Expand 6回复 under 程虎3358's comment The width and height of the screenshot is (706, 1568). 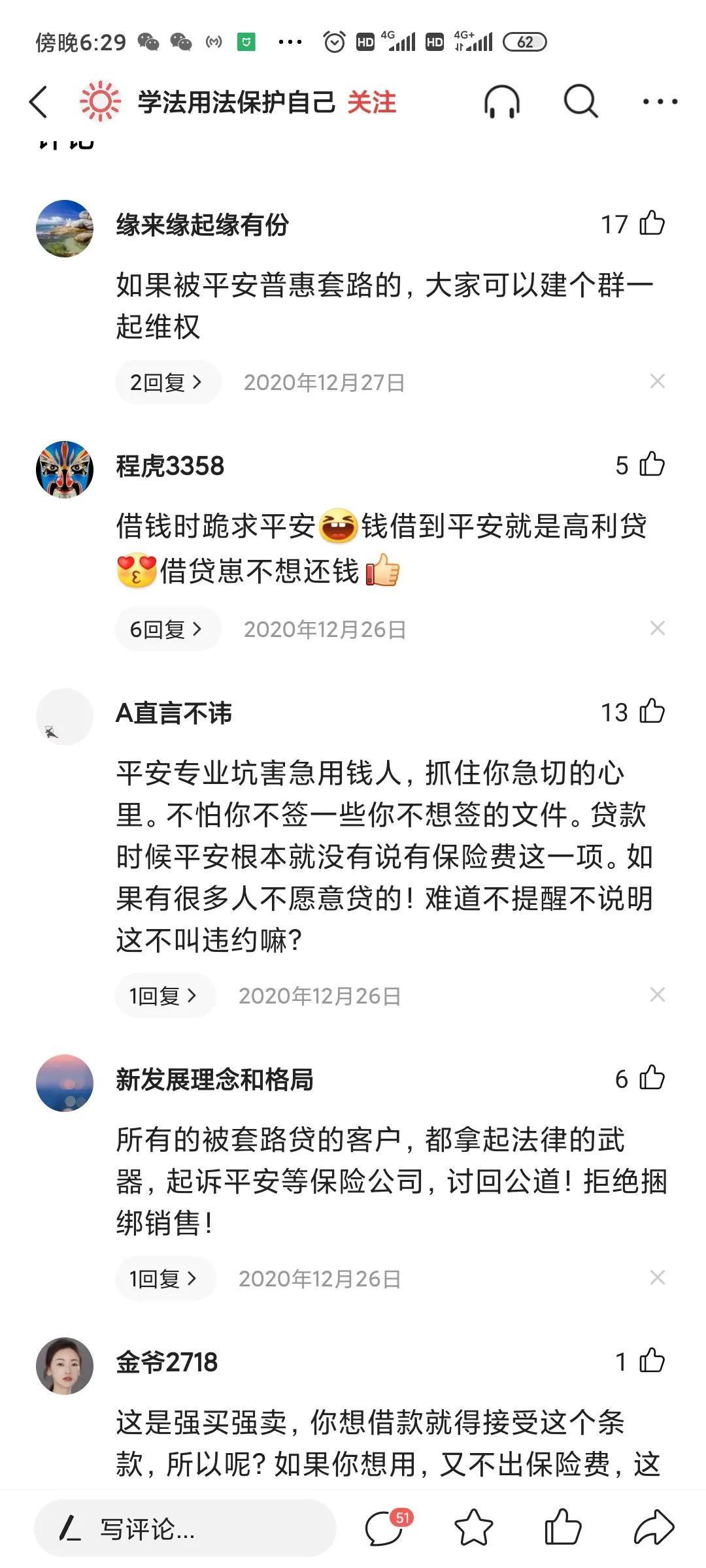167,629
